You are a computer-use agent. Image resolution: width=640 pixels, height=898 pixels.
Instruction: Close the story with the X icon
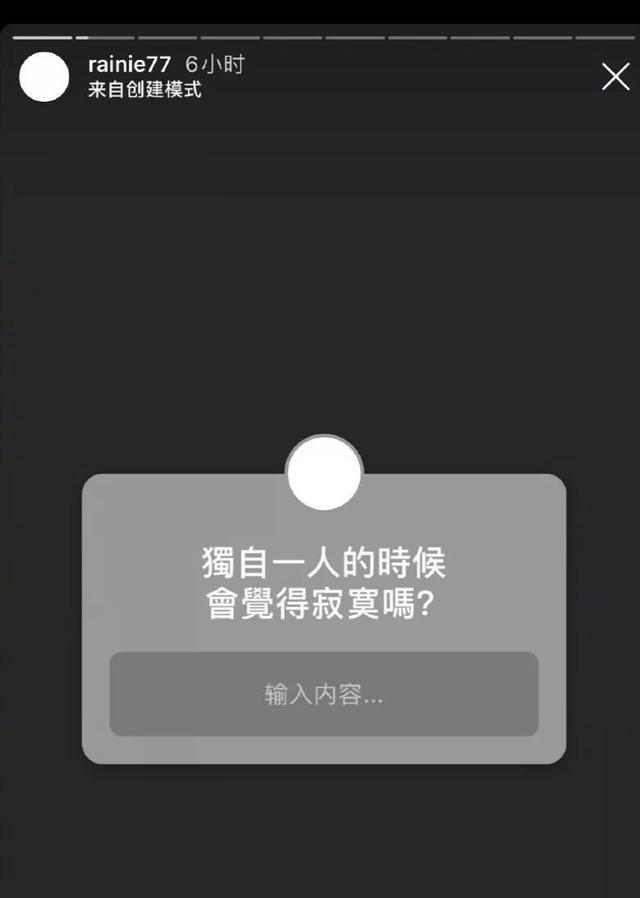click(x=615, y=77)
